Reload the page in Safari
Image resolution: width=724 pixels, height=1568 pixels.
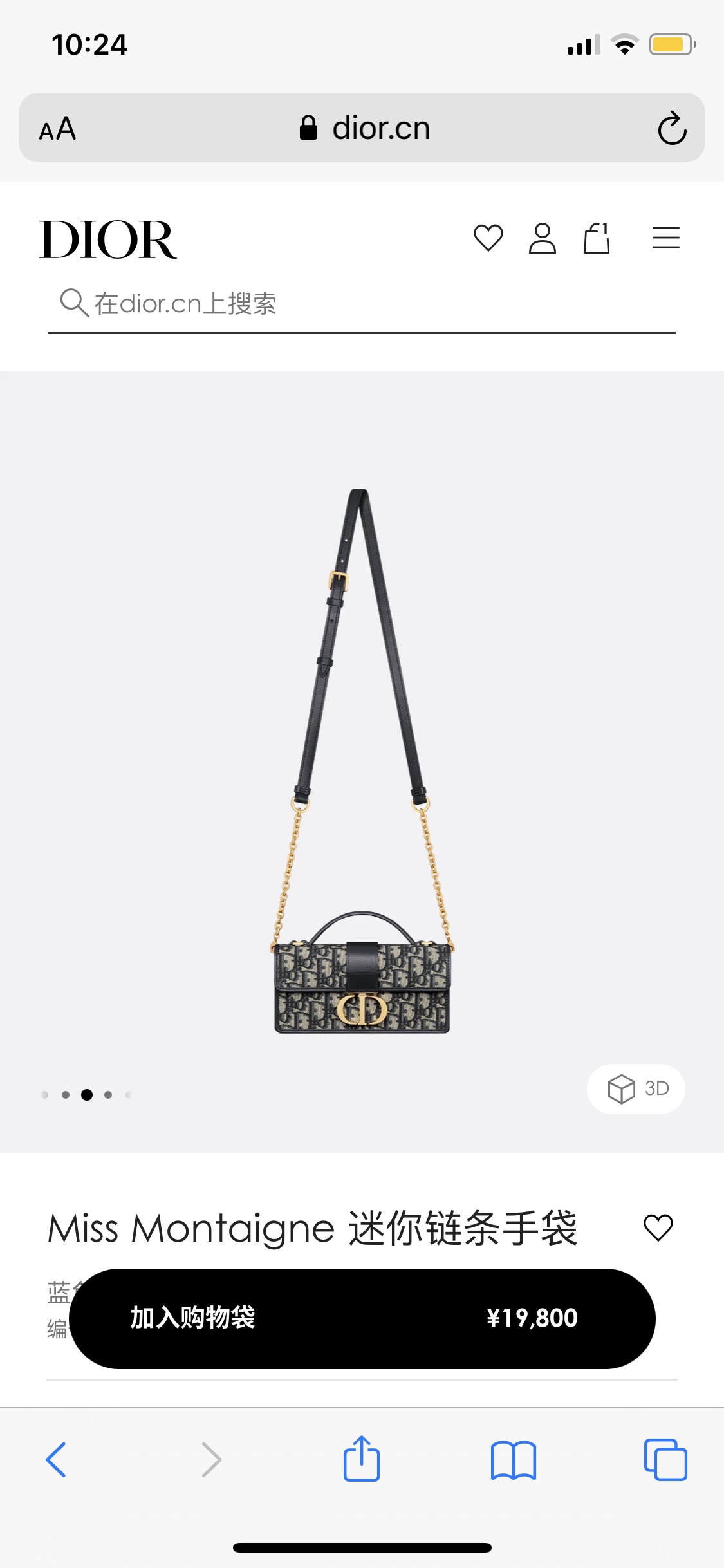pyautogui.click(x=672, y=128)
